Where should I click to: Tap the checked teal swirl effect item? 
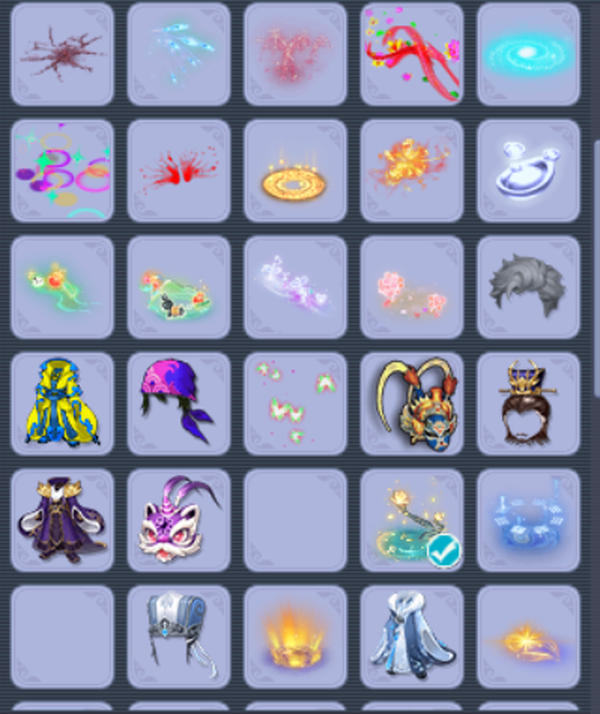click(411, 520)
